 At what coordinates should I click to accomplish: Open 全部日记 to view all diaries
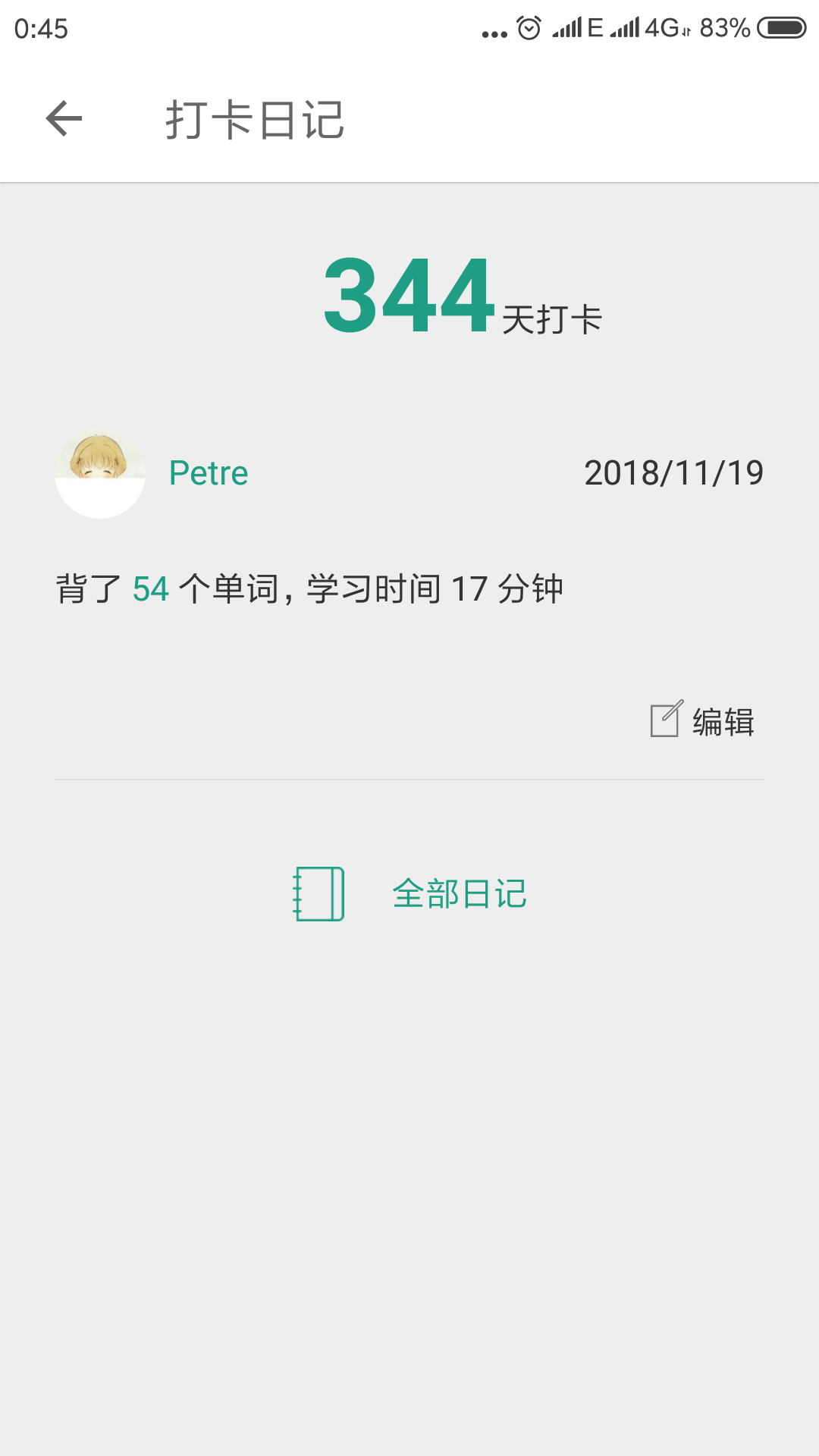pyautogui.click(x=410, y=894)
